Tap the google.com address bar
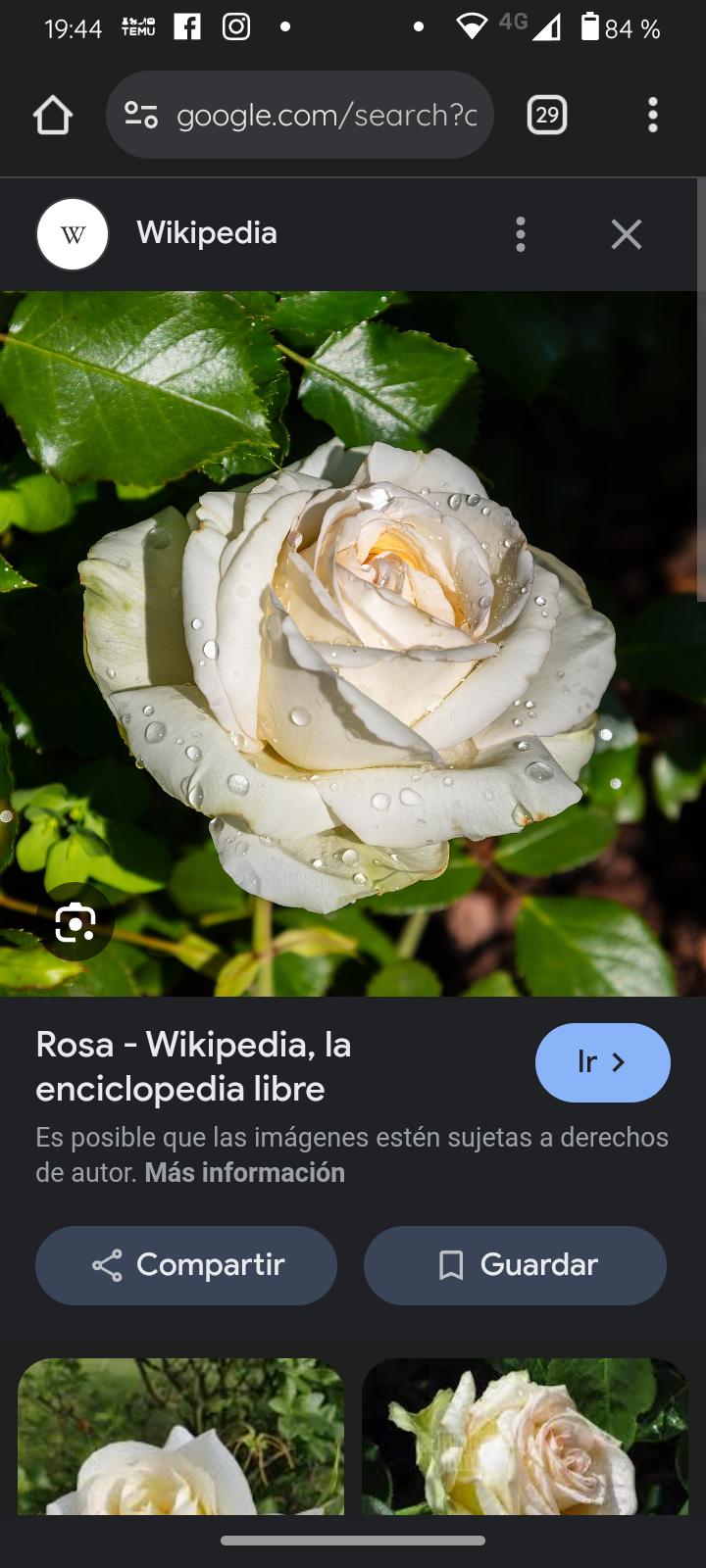The height and width of the screenshot is (1568, 706). (326, 116)
